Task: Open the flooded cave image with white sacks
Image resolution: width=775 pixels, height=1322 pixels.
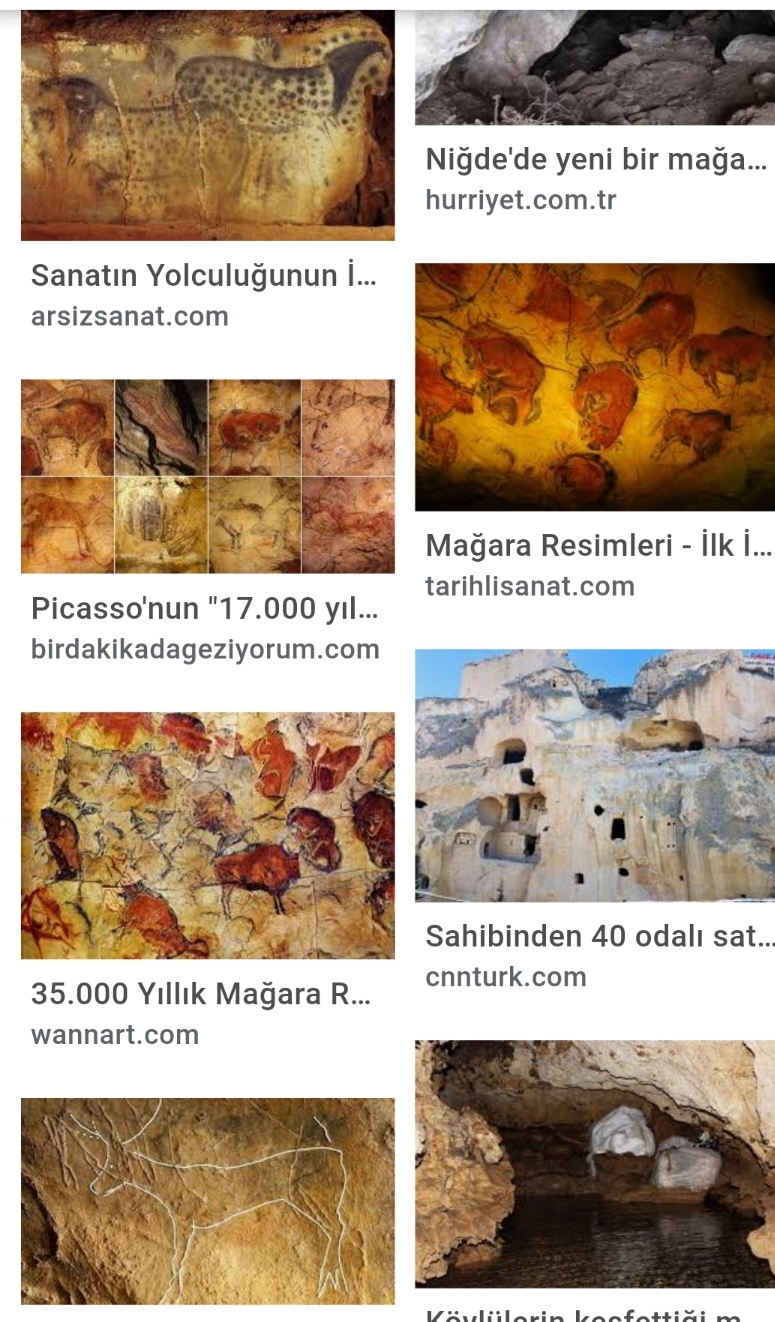Action: coord(595,1164)
